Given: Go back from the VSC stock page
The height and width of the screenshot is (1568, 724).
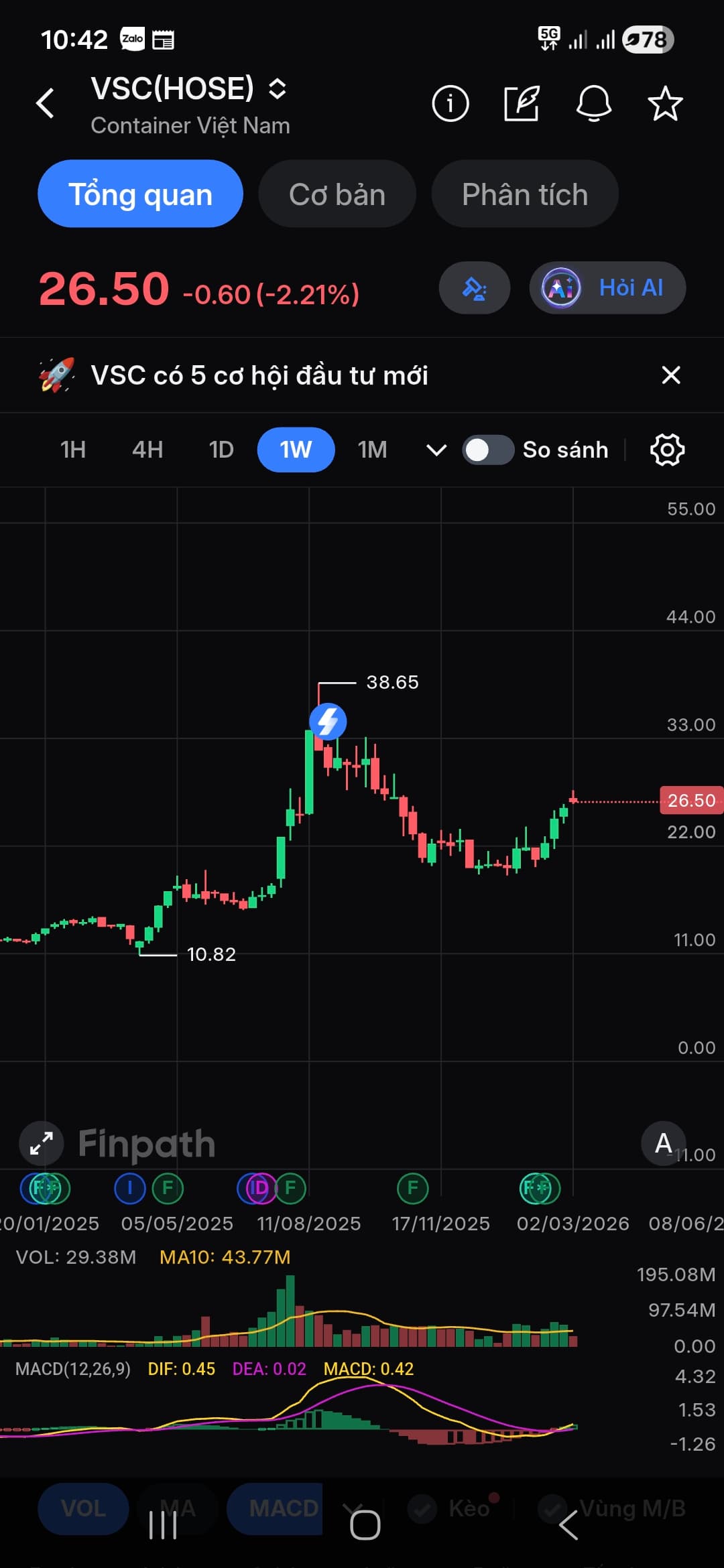Looking at the screenshot, I should pos(46,104).
